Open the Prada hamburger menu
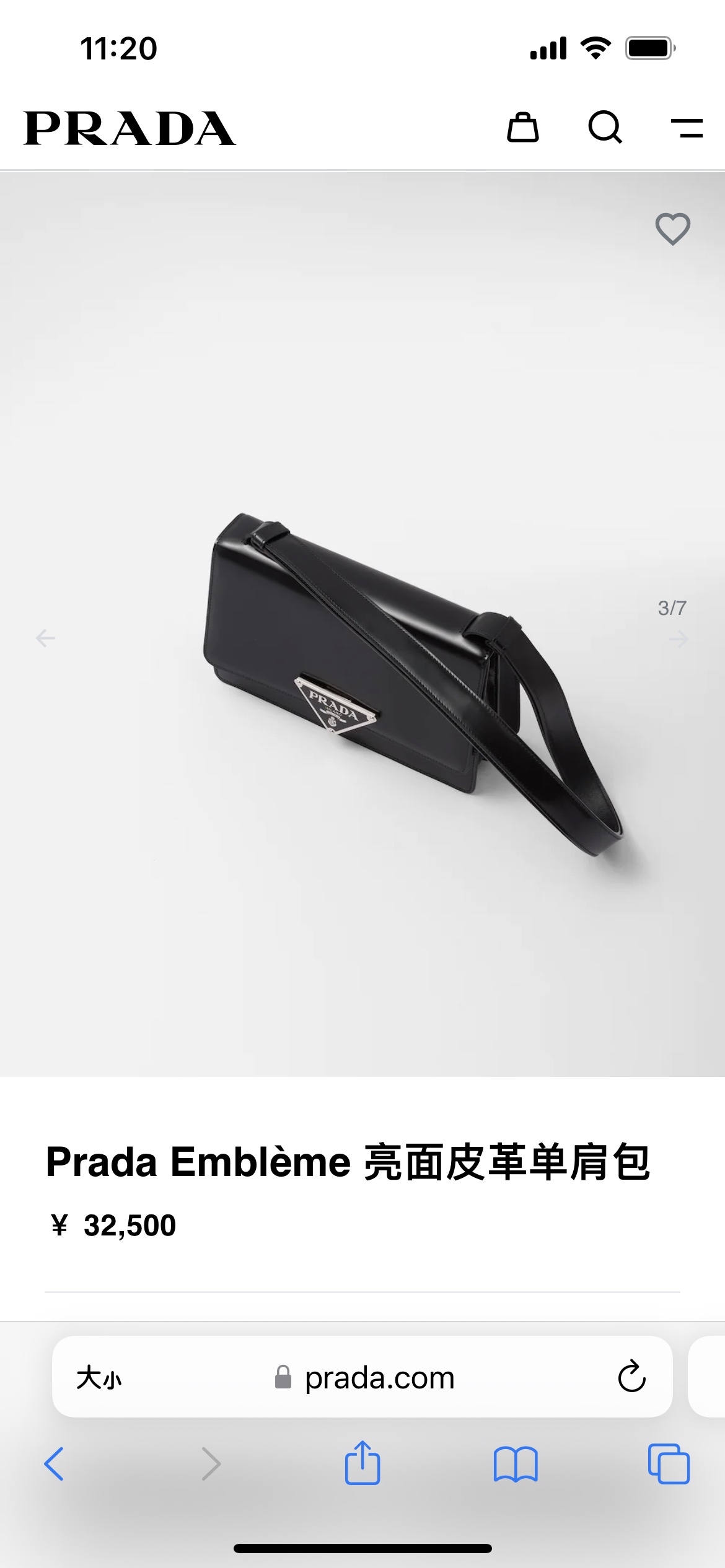Viewport: 725px width, 1568px height. (687, 128)
